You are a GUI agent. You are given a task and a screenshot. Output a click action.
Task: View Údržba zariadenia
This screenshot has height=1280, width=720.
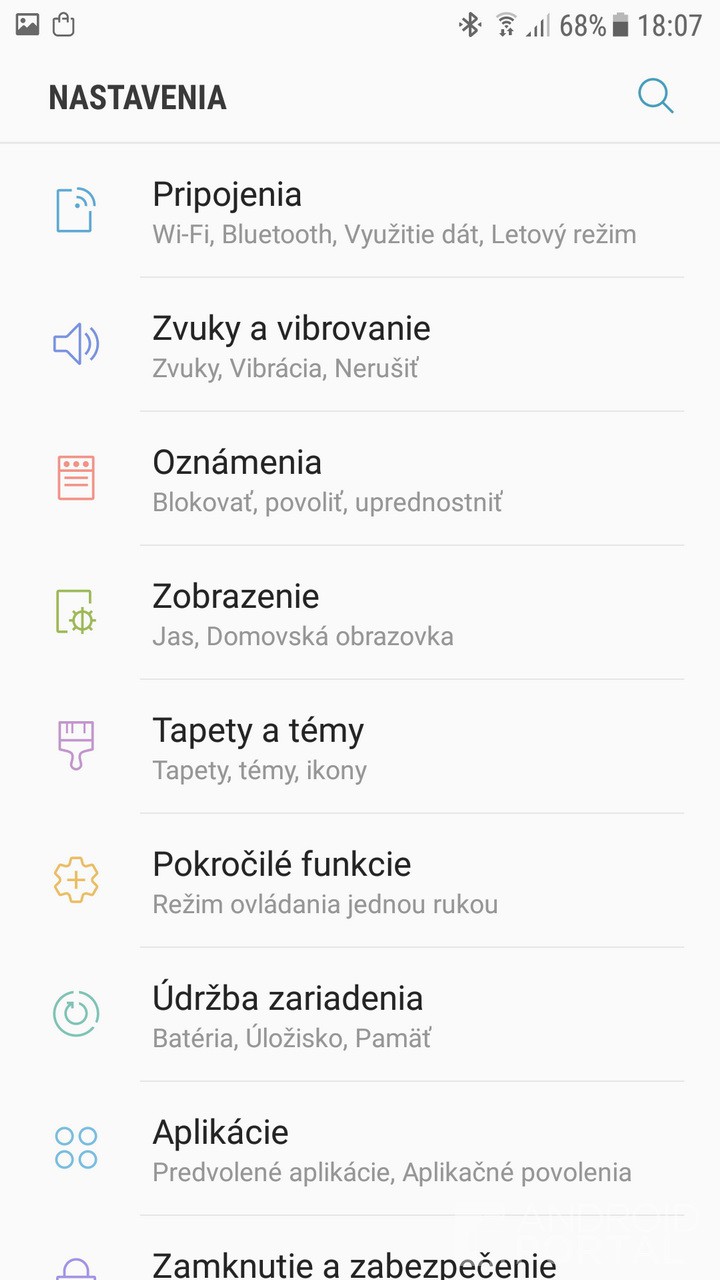tap(360, 1015)
